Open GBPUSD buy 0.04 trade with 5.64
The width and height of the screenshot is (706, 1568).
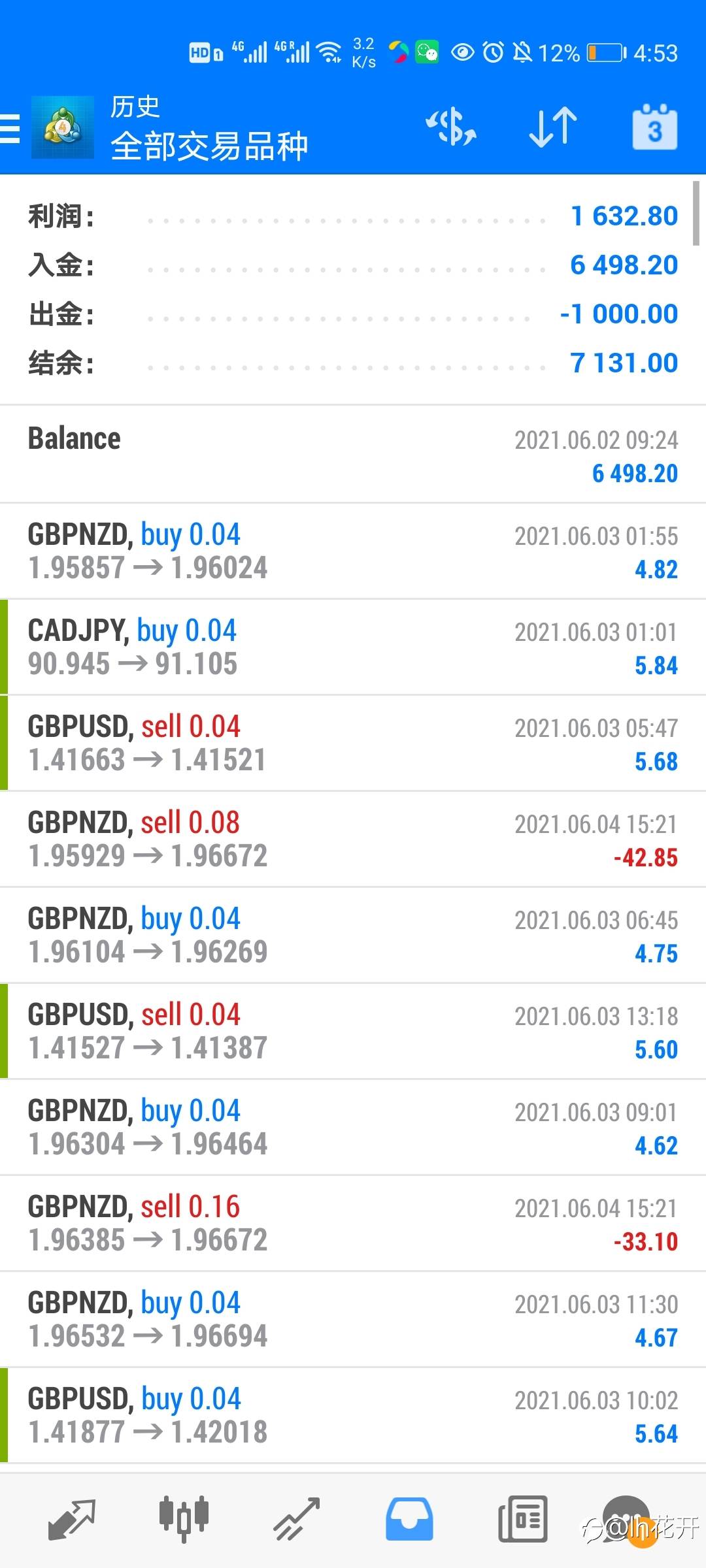[x=353, y=1415]
